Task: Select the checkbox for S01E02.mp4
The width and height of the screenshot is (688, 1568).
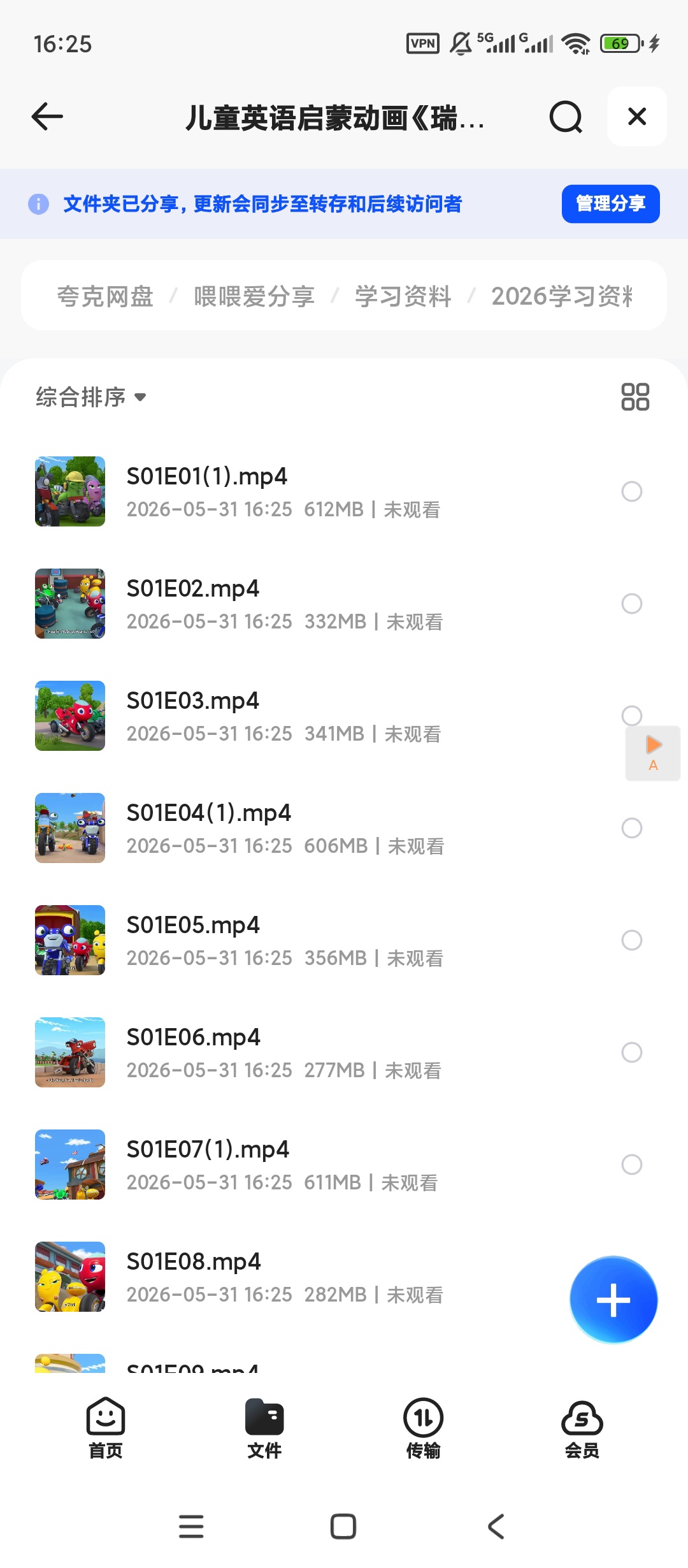Action: 631,604
